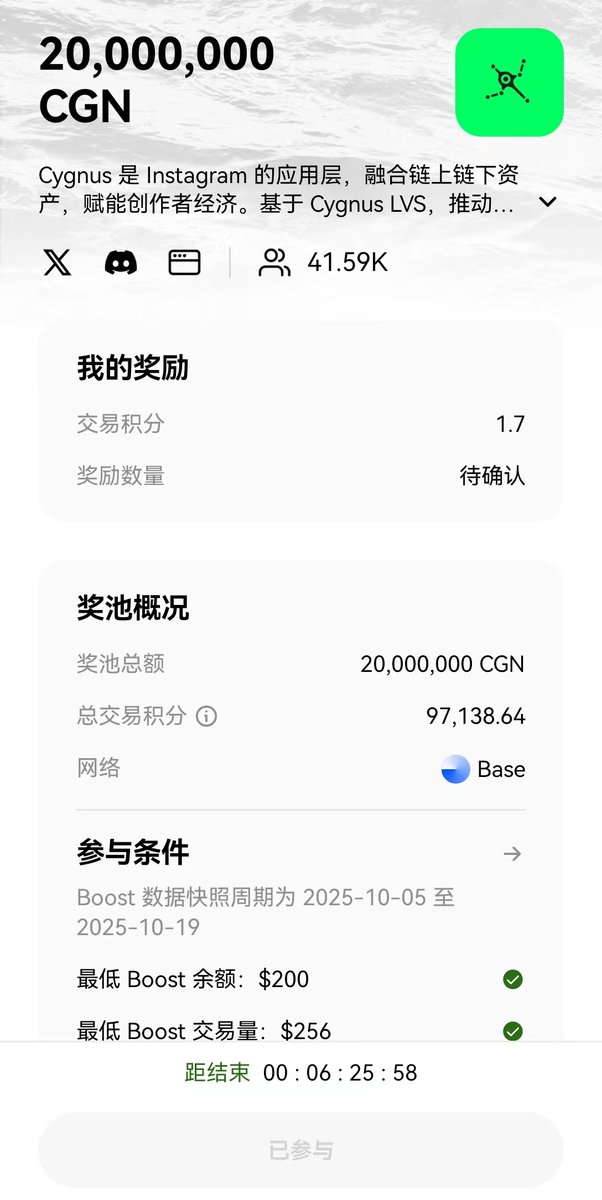Open 参与条件 details arrow
Image resolution: width=602 pixels, height=1200 pixels.
(512, 854)
